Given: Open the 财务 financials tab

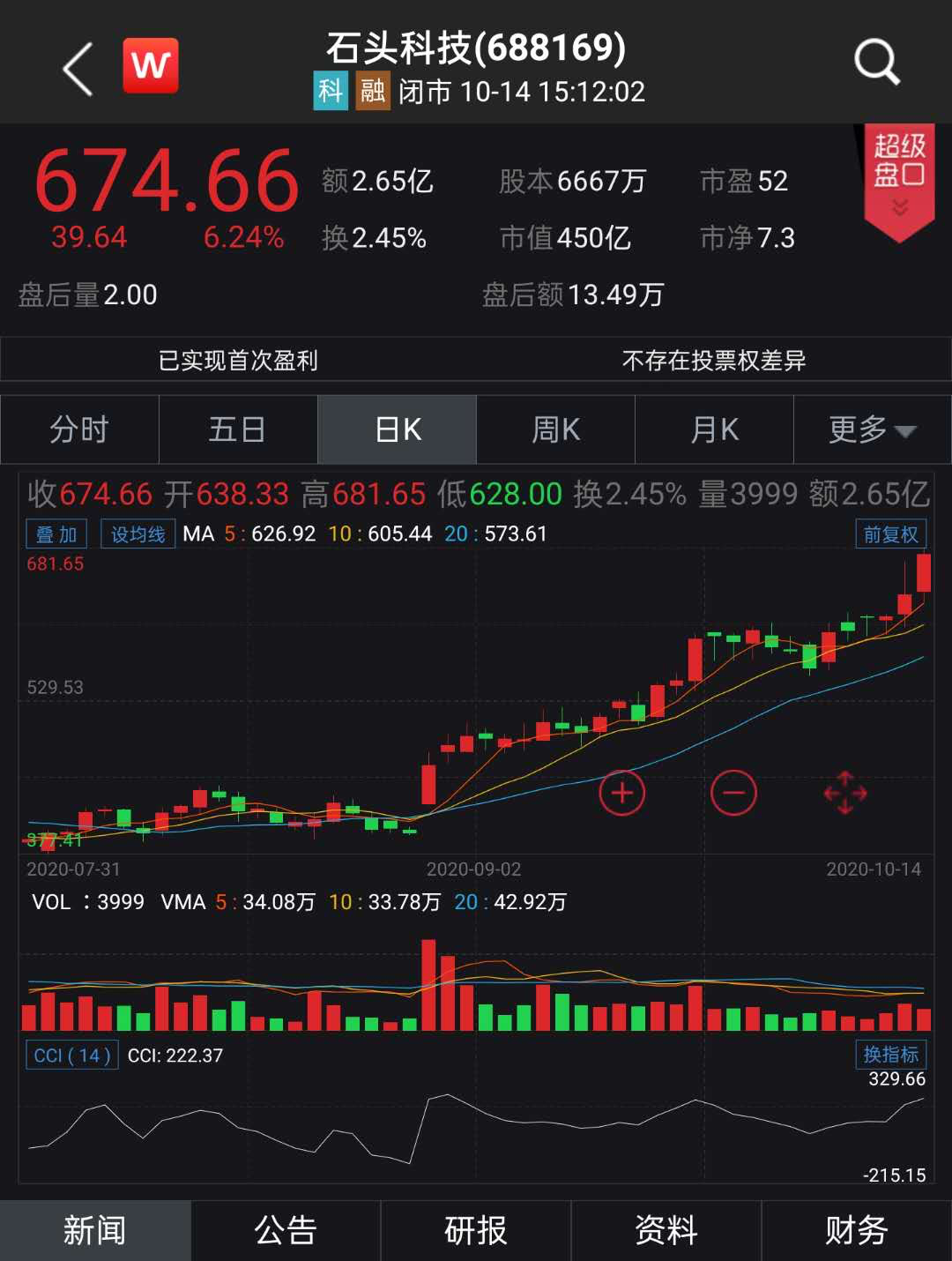Looking at the screenshot, I should 856,1230.
